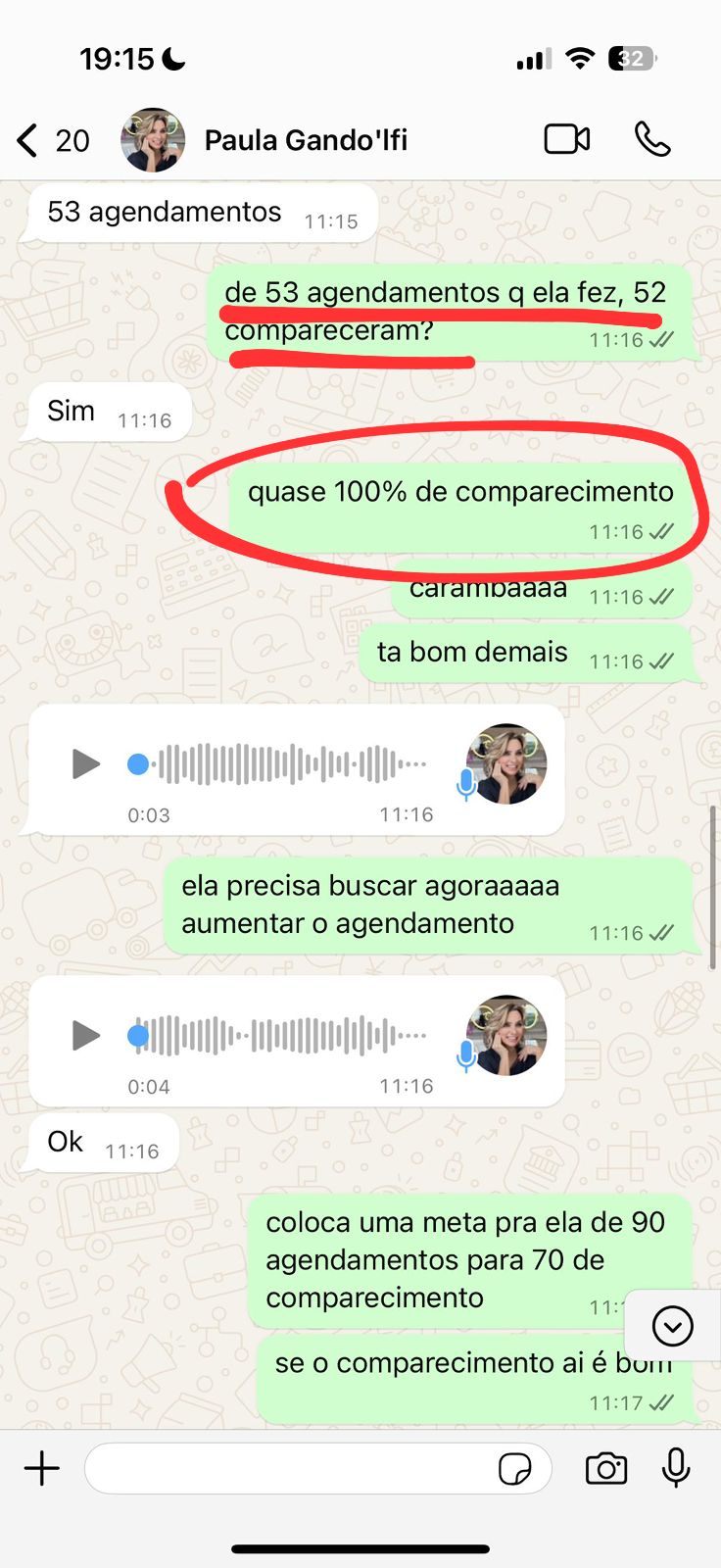Start a voice call with Paula

[x=652, y=140]
